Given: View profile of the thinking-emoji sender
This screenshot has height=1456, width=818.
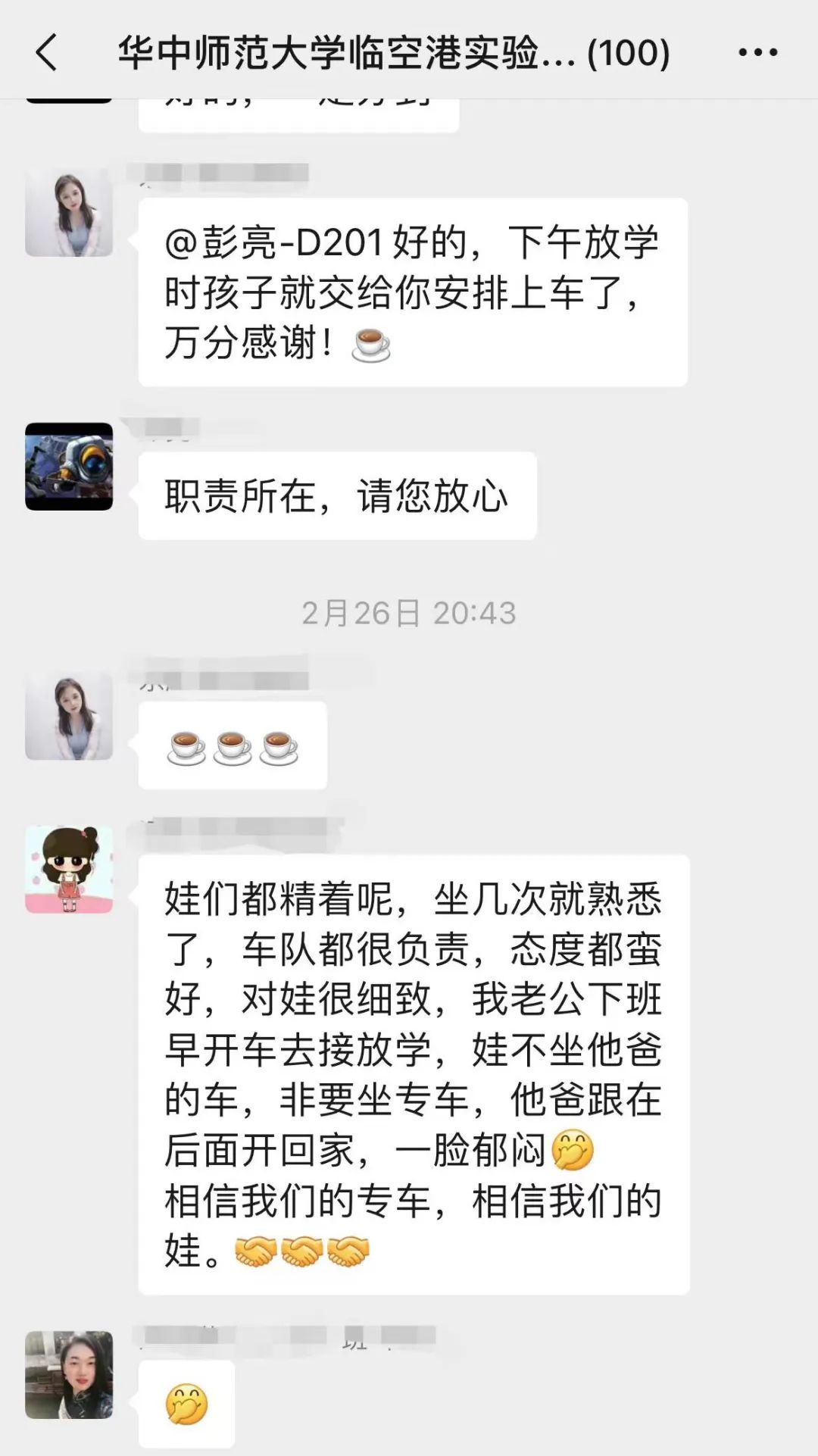Looking at the screenshot, I should (x=69, y=1374).
